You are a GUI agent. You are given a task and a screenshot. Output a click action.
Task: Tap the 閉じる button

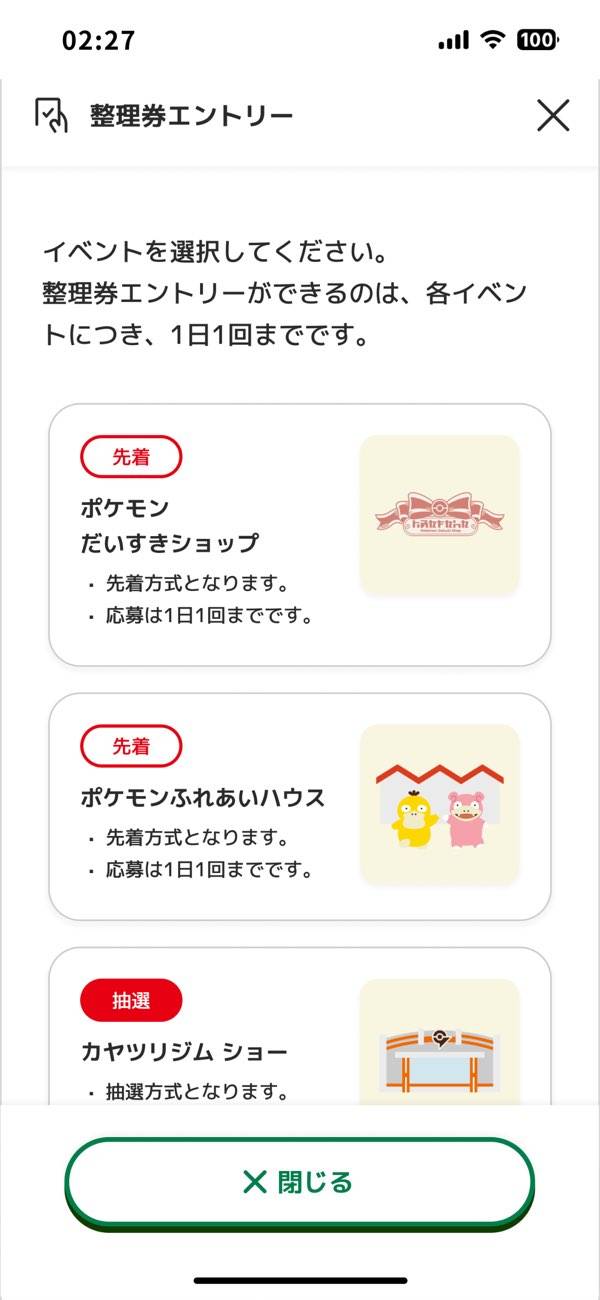(x=300, y=1182)
